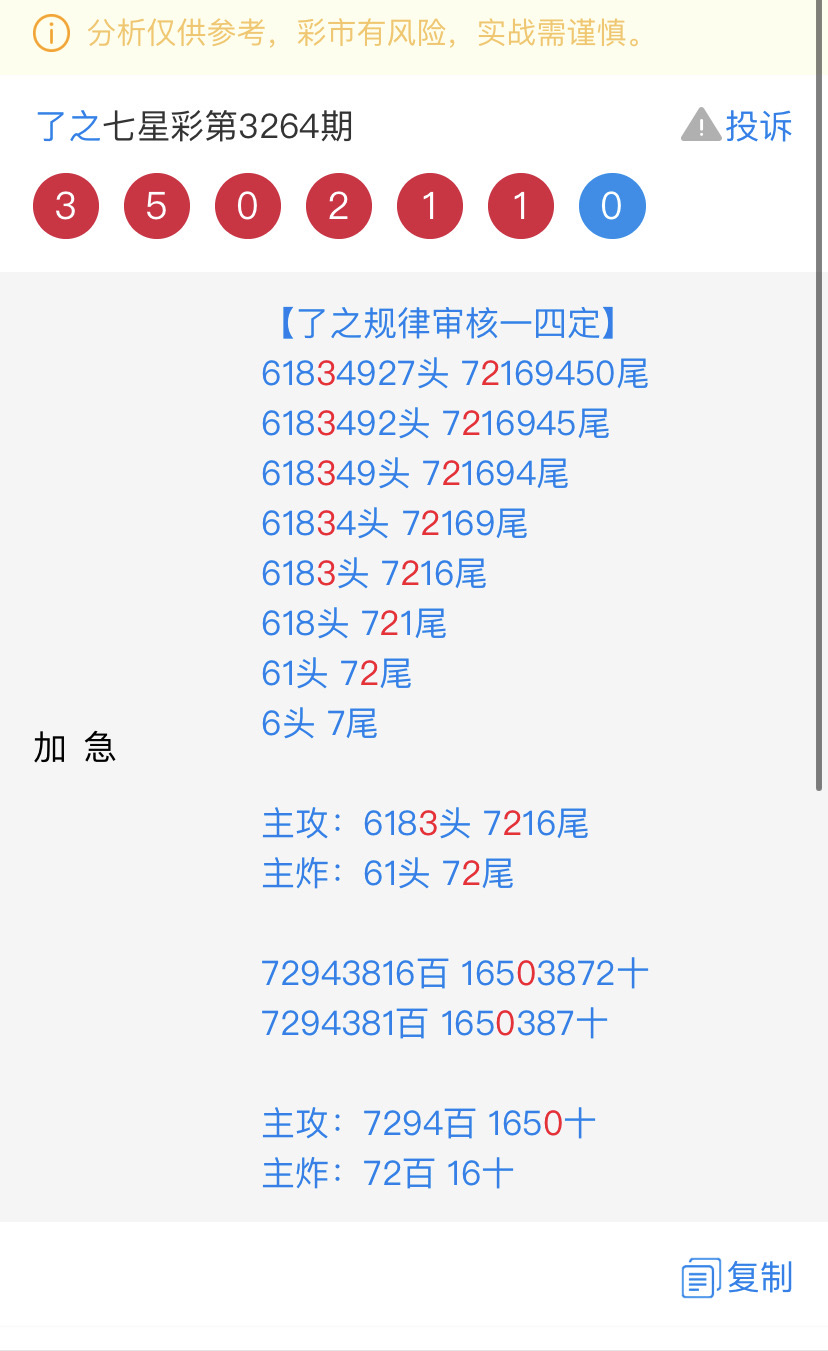Click the 主炸：61头 72尾 line
This screenshot has width=828, height=1351.
pos(388,873)
